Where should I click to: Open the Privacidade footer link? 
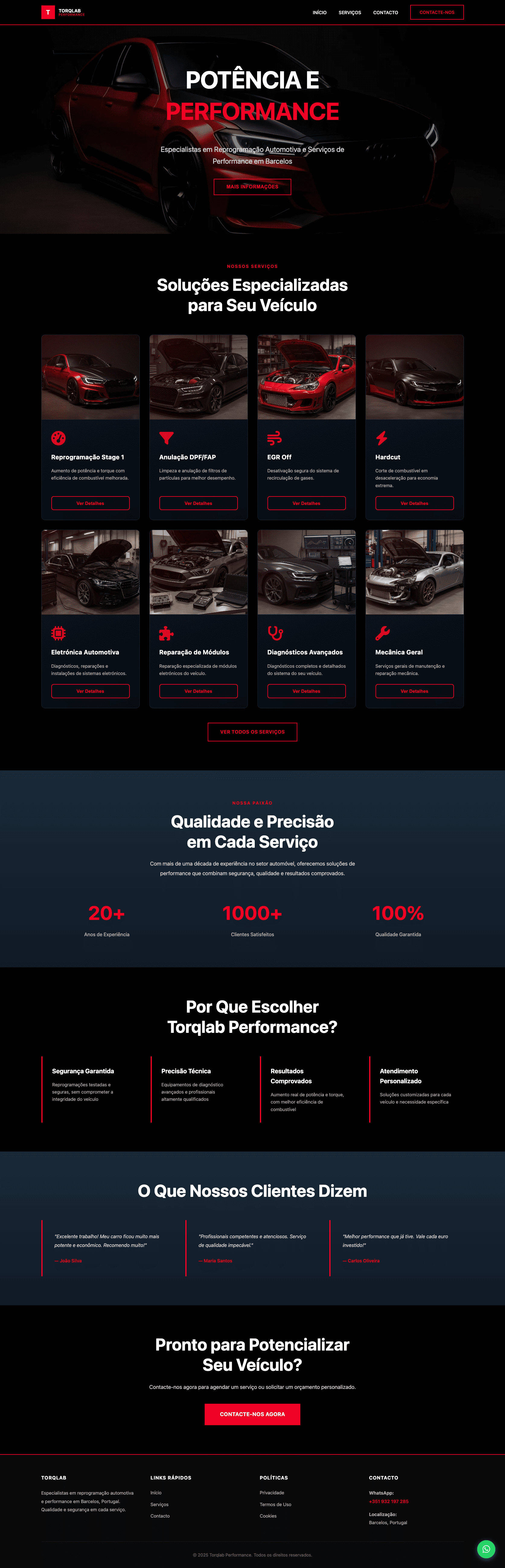click(x=271, y=1492)
